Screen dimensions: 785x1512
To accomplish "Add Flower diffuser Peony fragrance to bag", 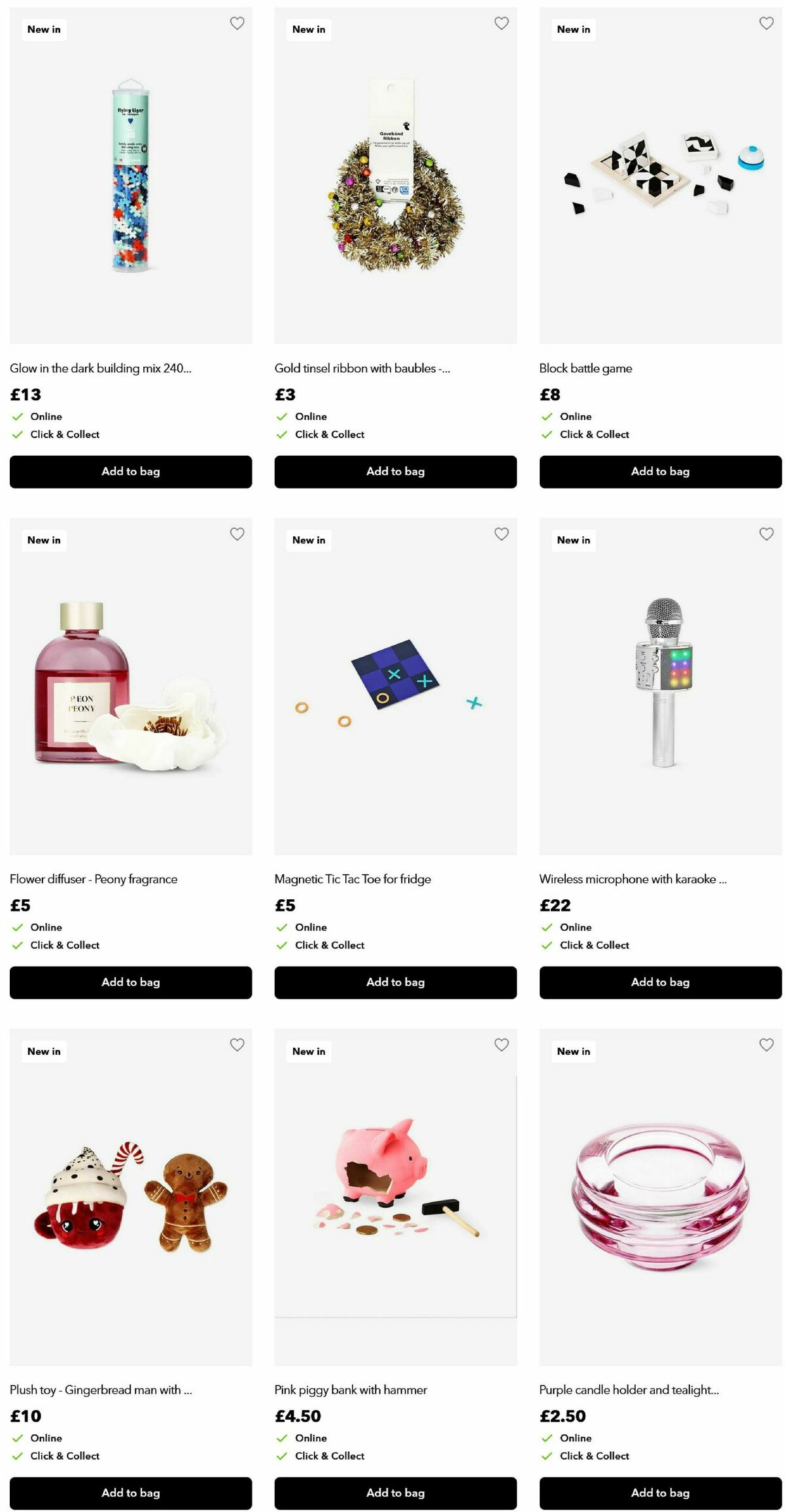I will (130, 982).
